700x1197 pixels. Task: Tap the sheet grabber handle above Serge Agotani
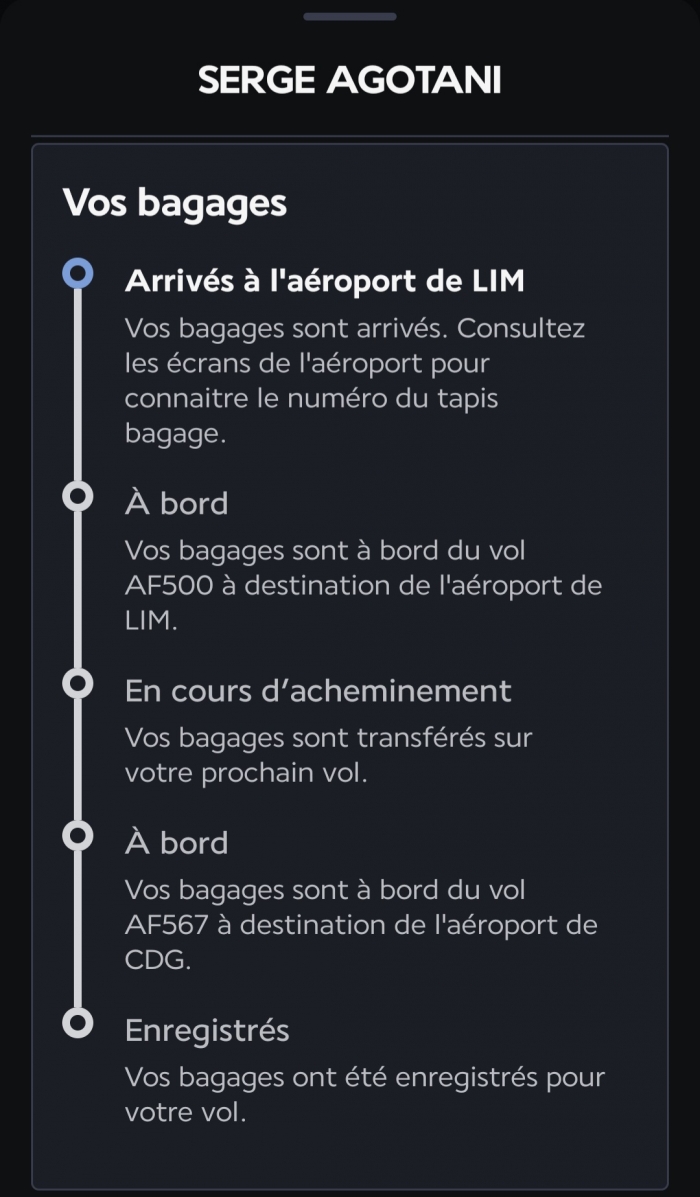coord(350,17)
